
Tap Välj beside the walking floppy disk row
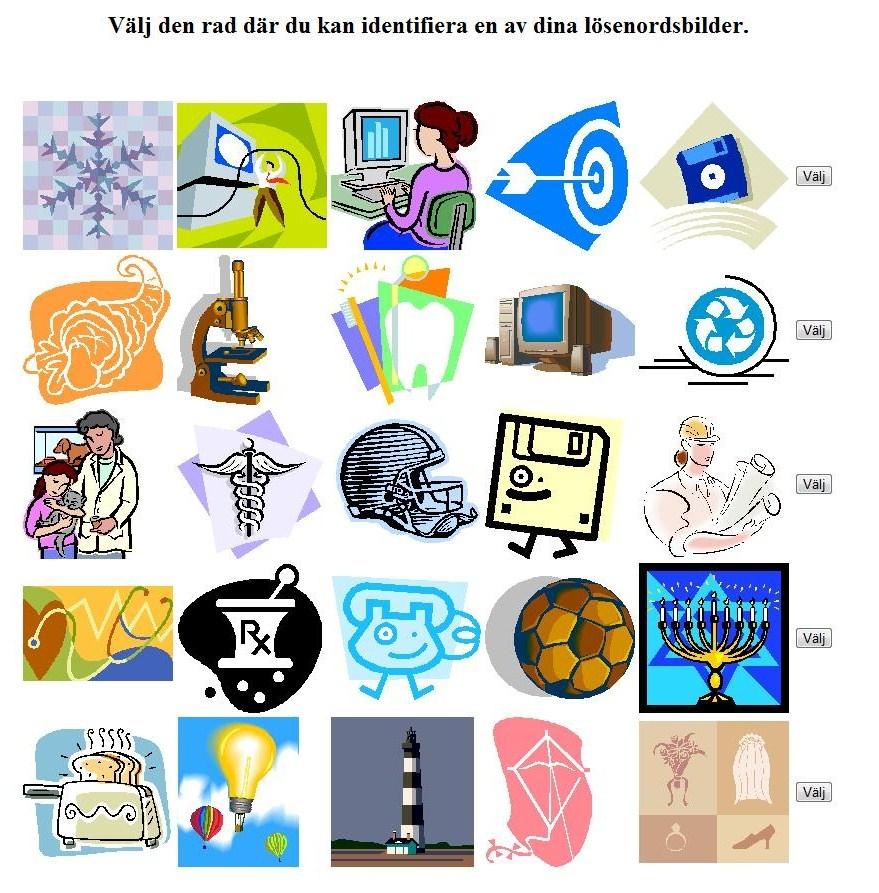click(813, 484)
